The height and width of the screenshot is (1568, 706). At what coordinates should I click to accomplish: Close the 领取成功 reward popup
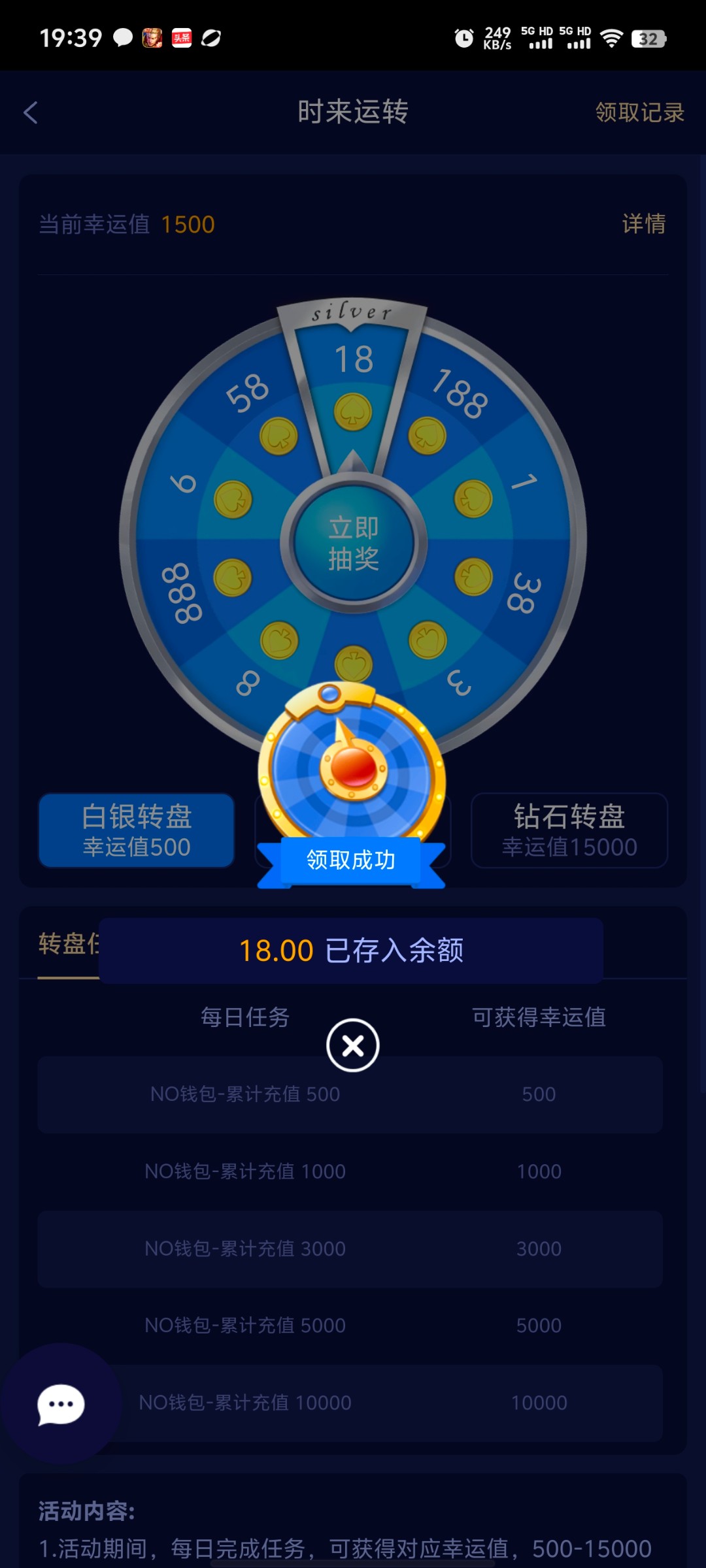pyautogui.click(x=353, y=1046)
